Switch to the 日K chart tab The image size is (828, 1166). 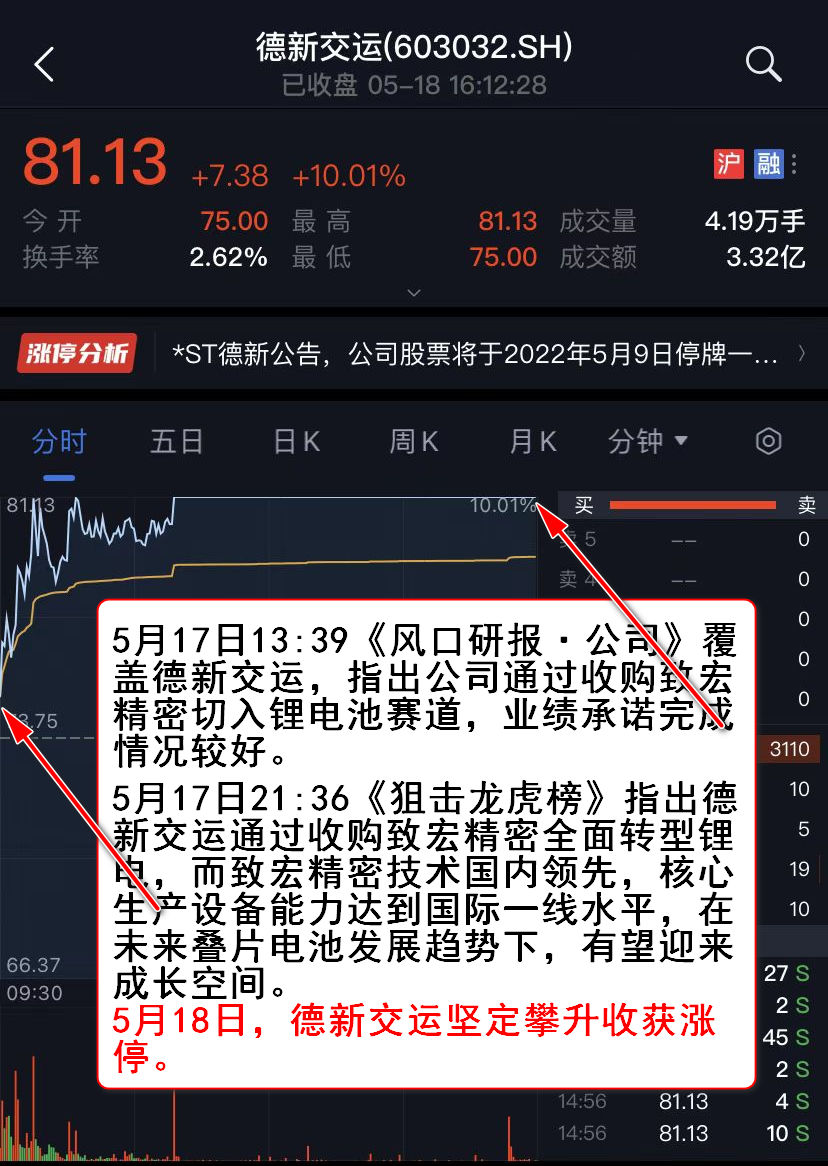pos(296,441)
